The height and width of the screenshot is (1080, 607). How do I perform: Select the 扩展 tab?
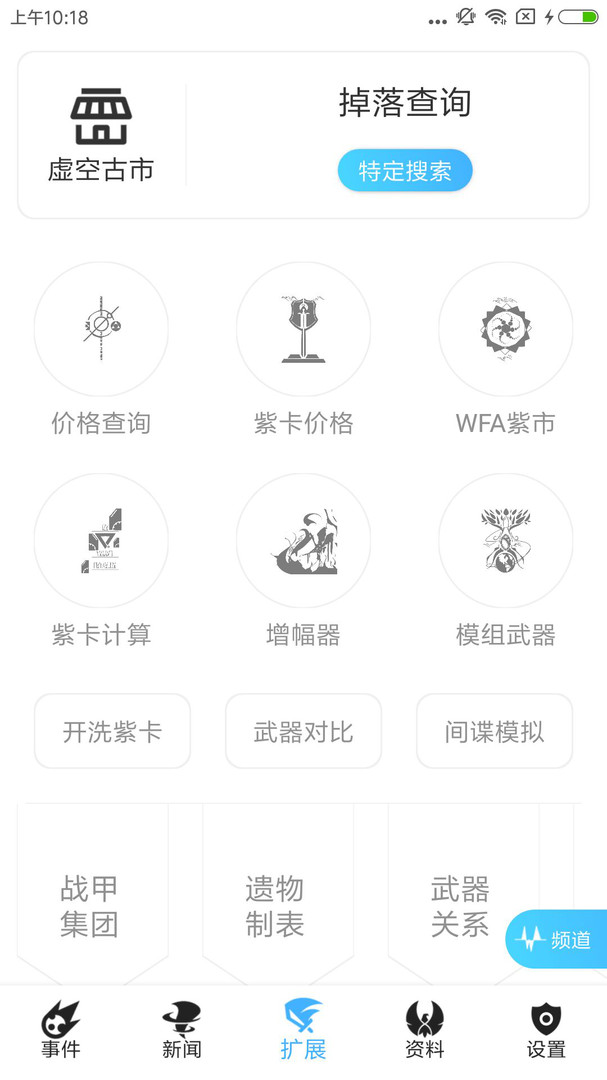point(303,1031)
